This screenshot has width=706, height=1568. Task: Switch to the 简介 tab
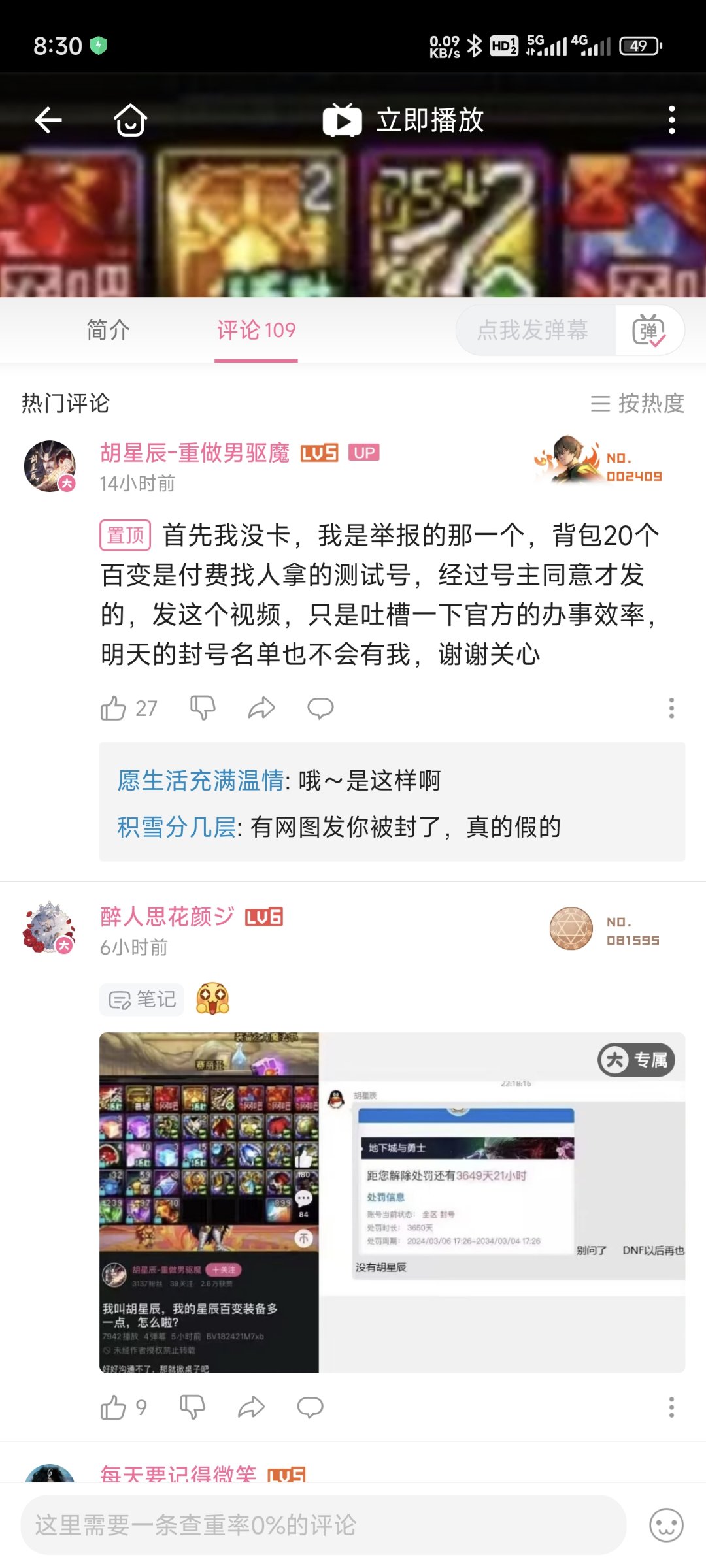click(108, 330)
